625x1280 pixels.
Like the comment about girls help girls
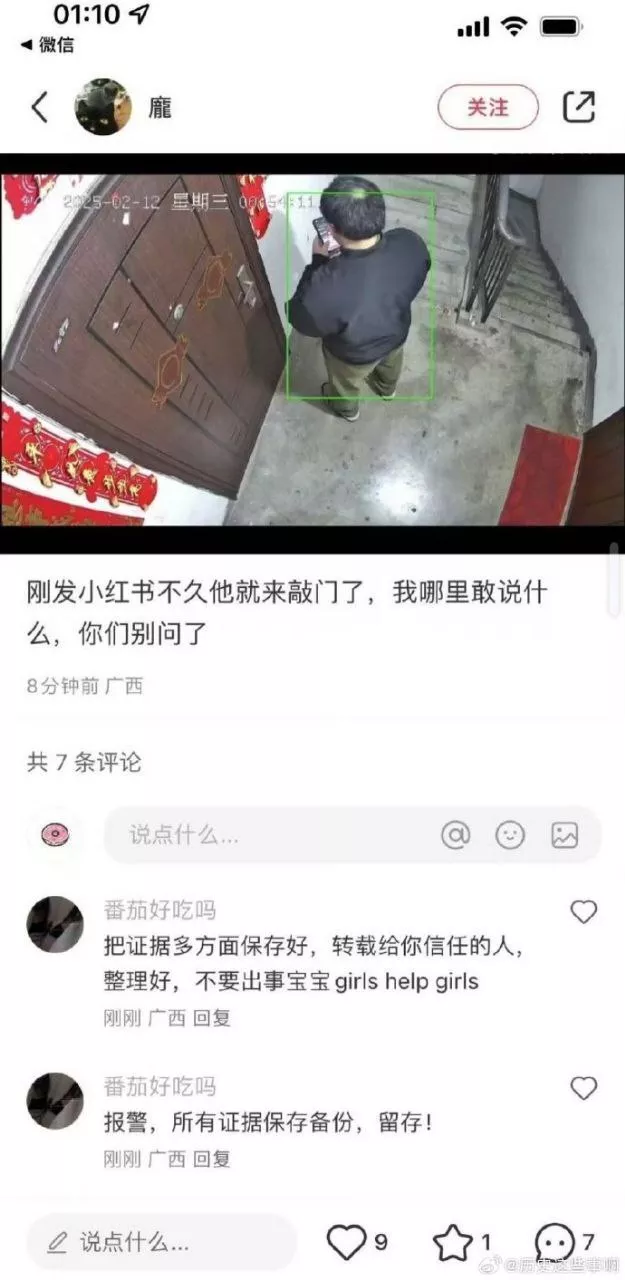583,912
